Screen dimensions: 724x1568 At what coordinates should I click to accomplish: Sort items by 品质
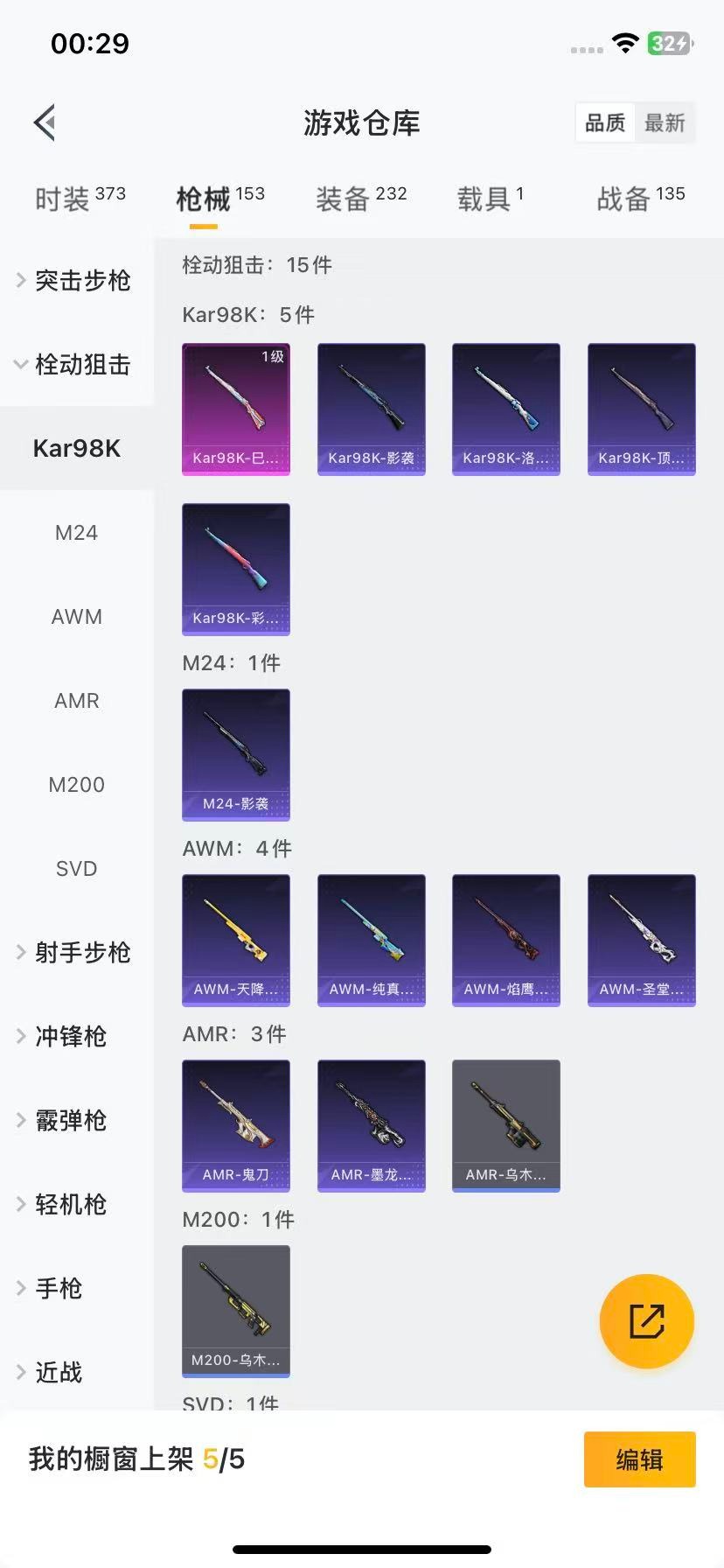[x=605, y=122]
